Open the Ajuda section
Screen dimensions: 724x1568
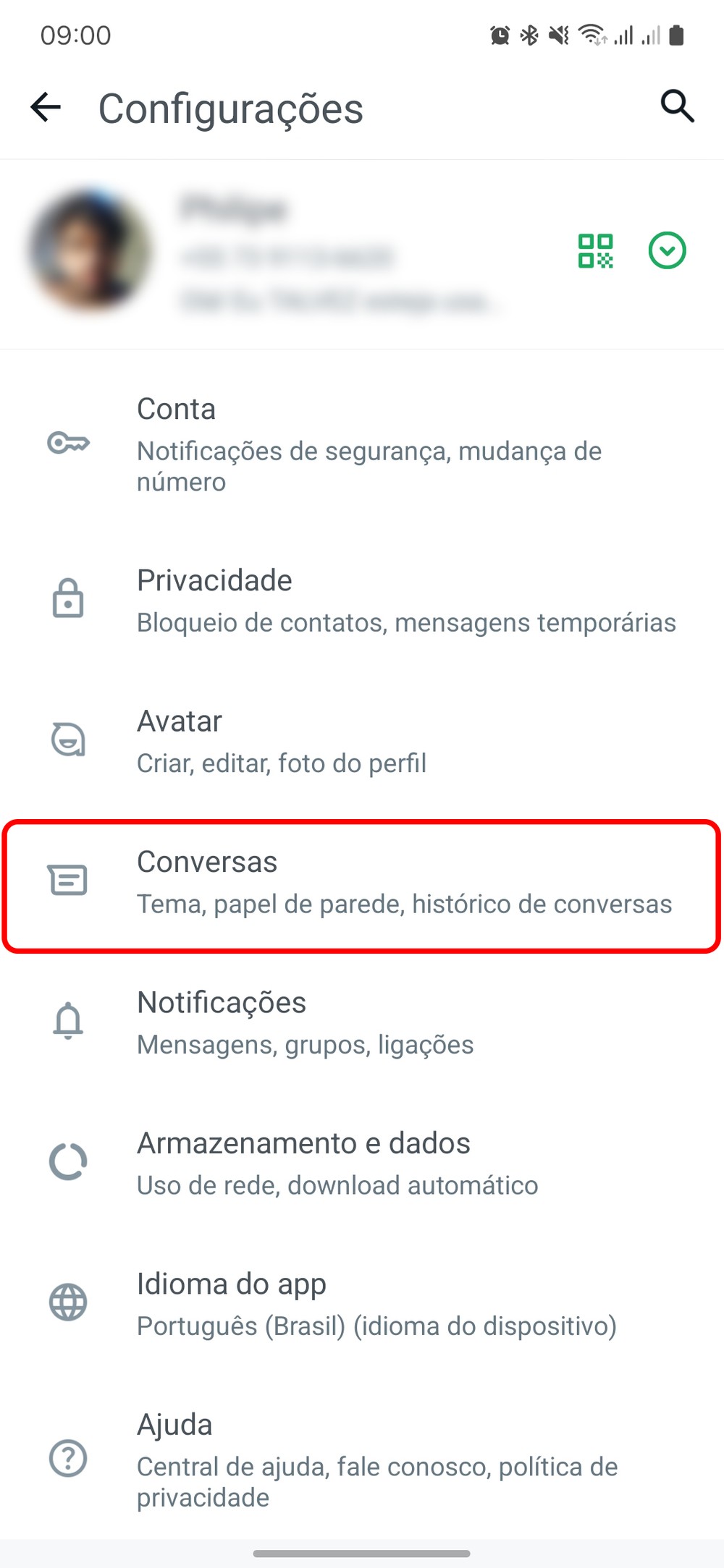tap(362, 1459)
